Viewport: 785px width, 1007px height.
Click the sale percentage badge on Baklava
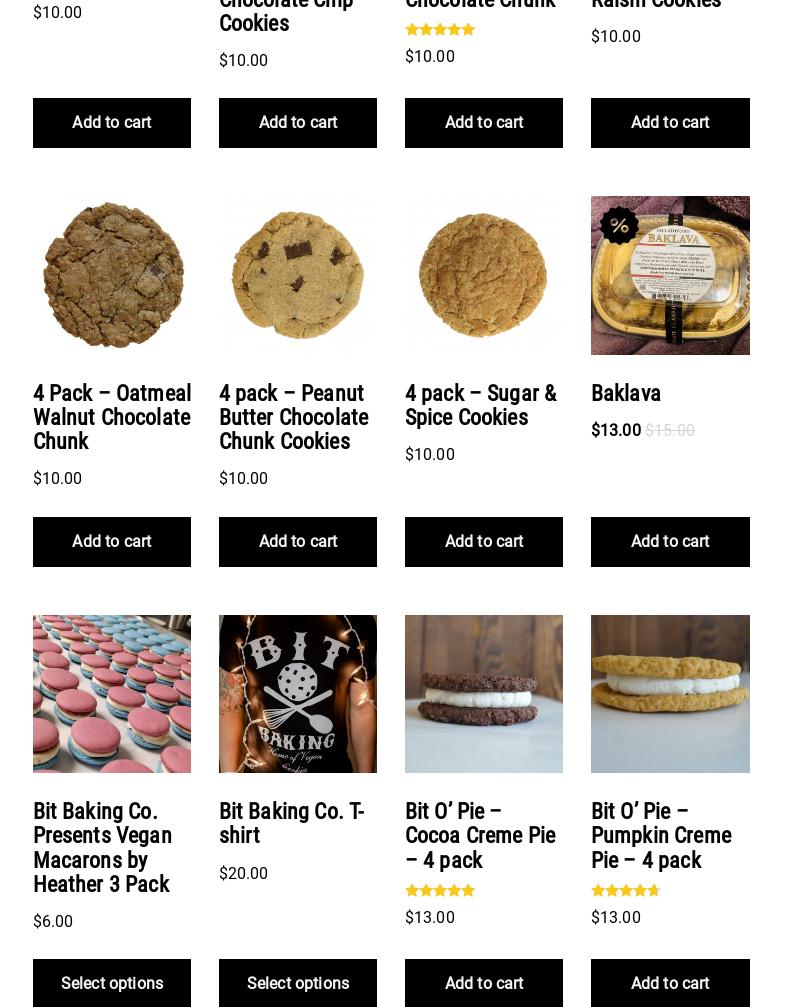pyautogui.click(x=619, y=226)
